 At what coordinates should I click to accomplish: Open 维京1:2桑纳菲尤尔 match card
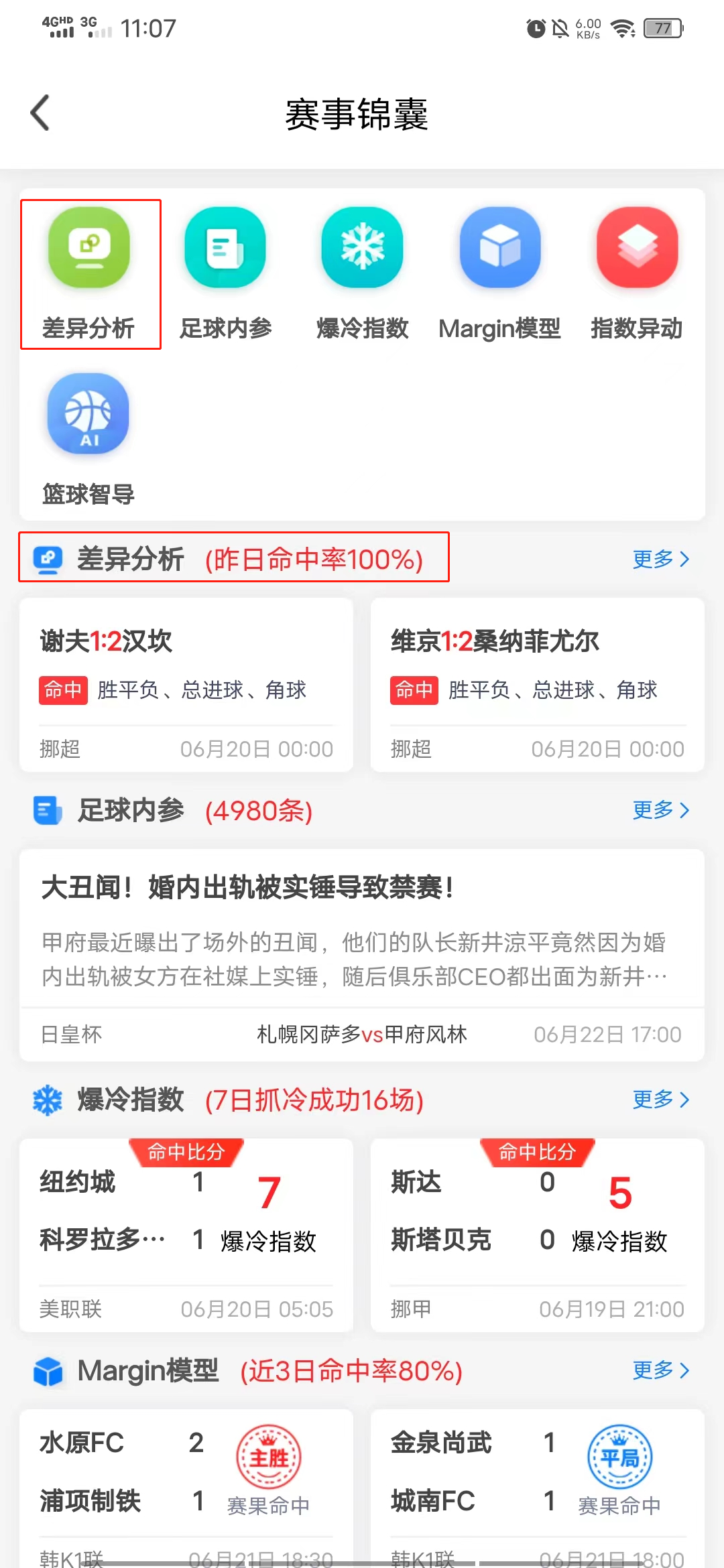tap(538, 683)
